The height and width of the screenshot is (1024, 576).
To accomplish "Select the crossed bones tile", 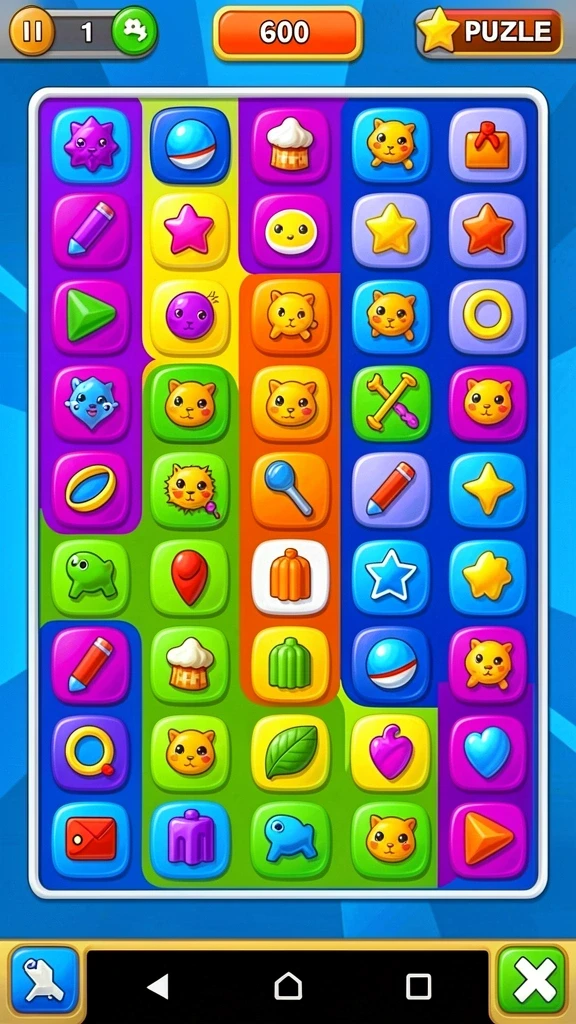I will [x=391, y=403].
